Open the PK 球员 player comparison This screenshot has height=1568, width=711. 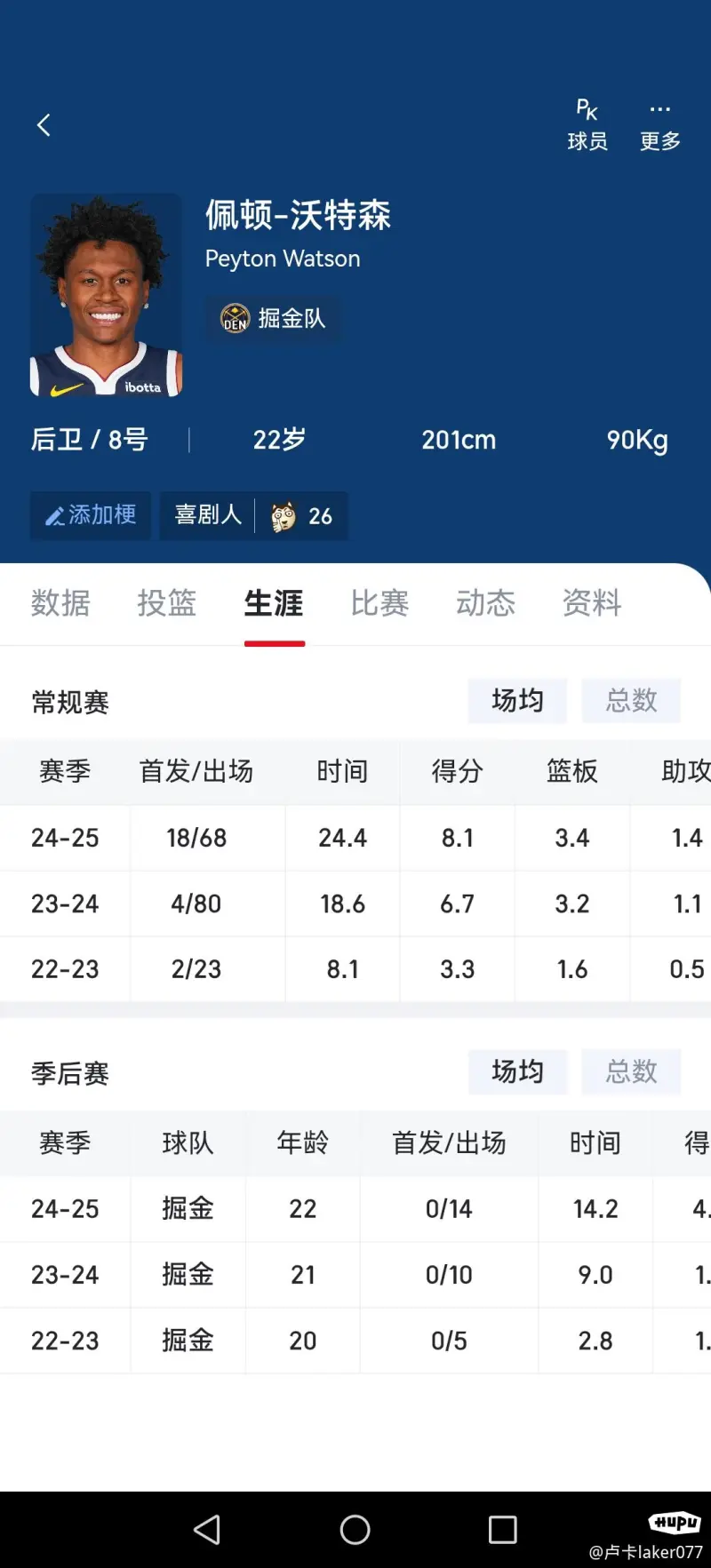(x=587, y=125)
